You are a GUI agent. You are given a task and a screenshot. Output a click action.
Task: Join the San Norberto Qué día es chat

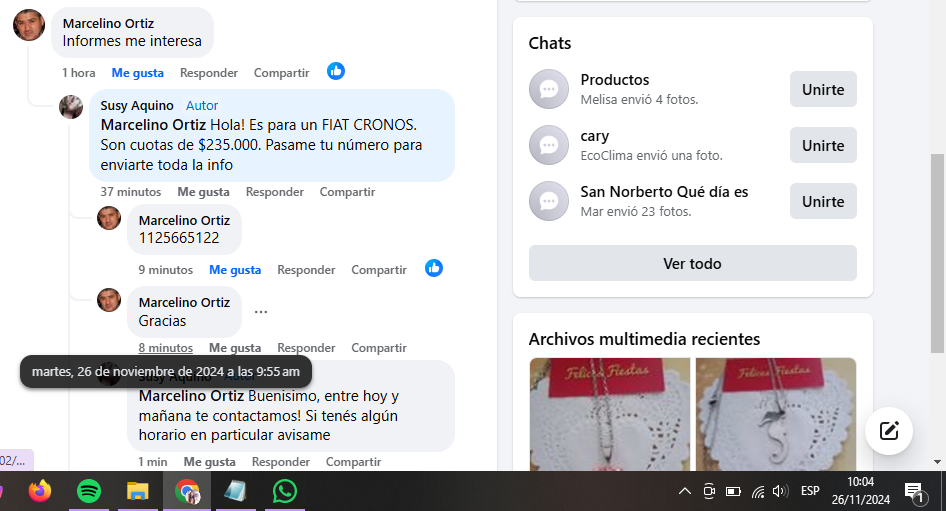point(822,201)
